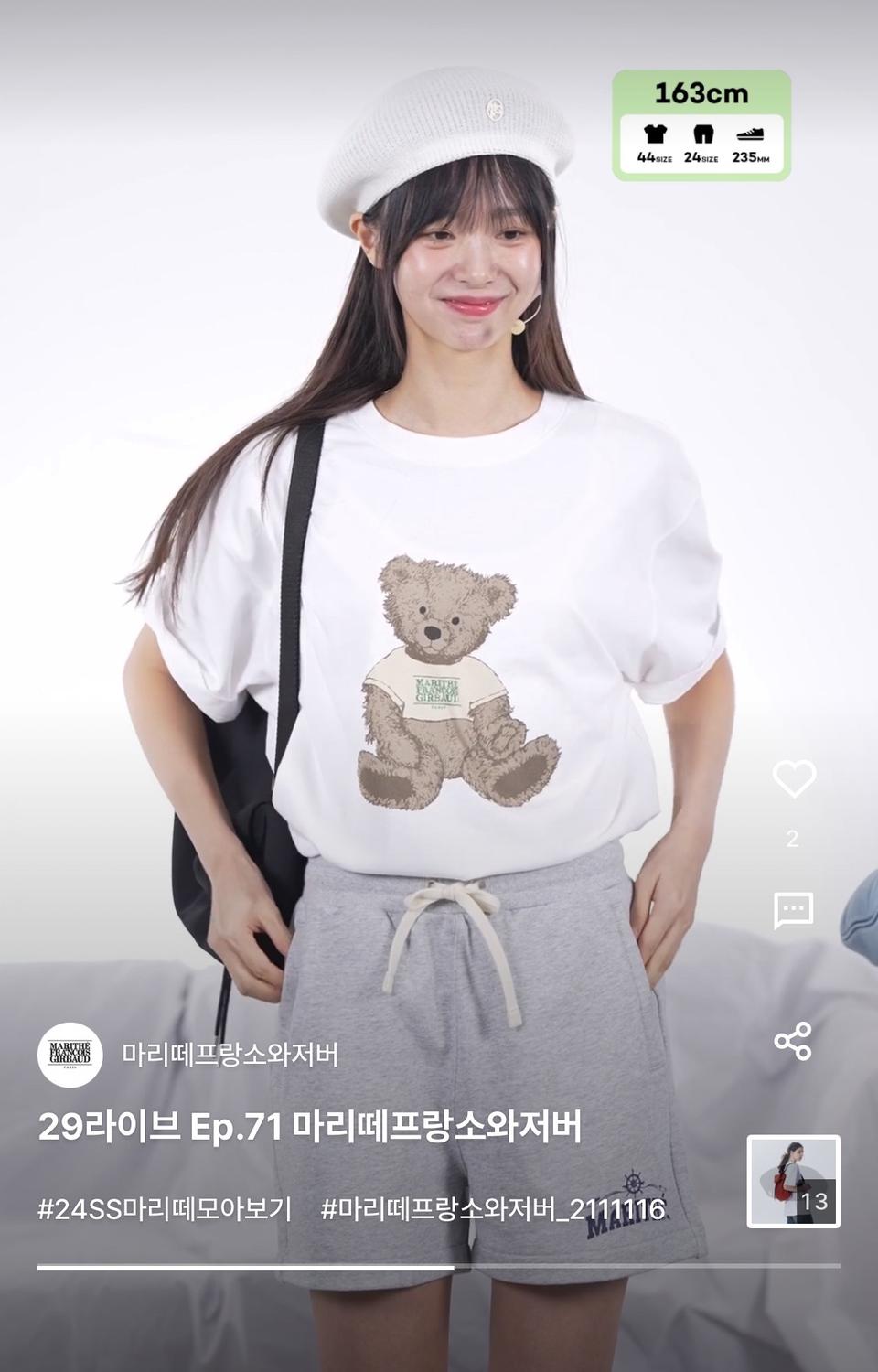878x1372 pixels.
Task: Toggle like on the heart to change count
Action: click(795, 778)
